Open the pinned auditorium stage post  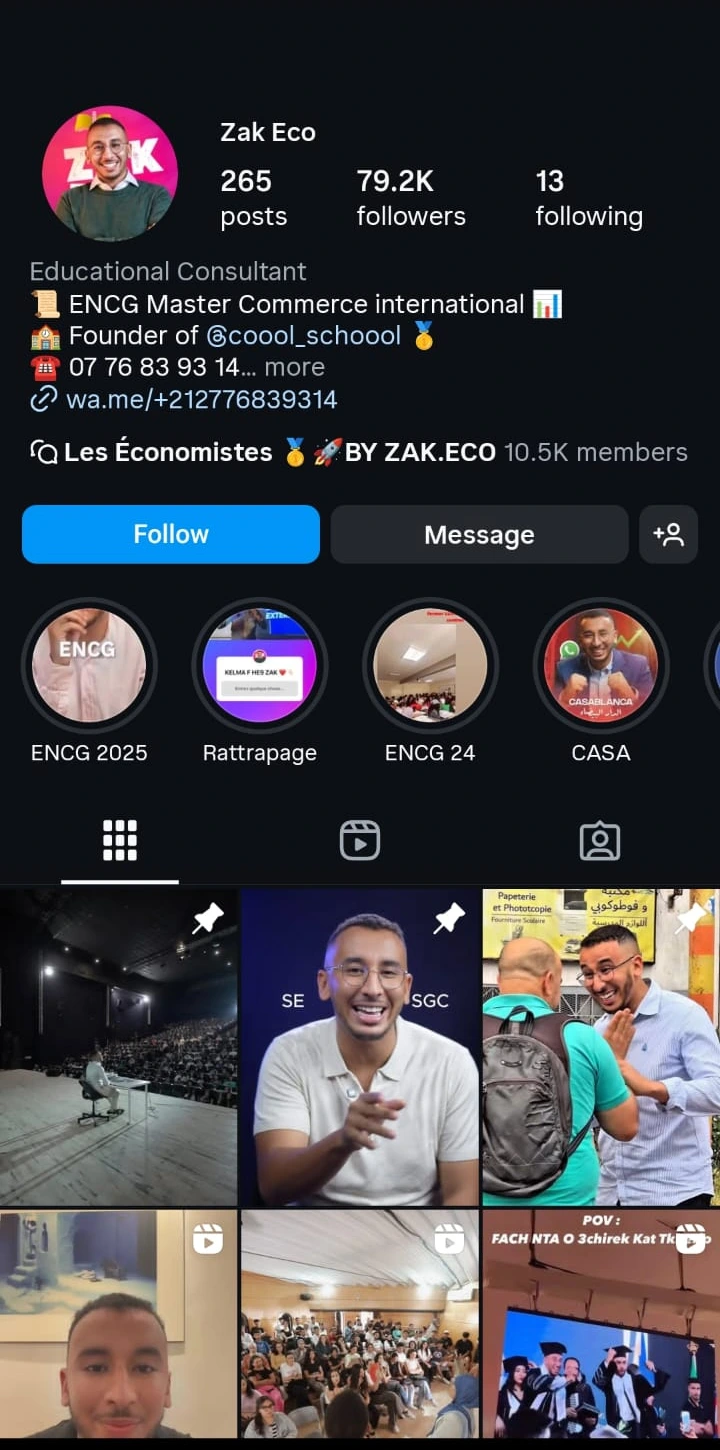point(119,1047)
